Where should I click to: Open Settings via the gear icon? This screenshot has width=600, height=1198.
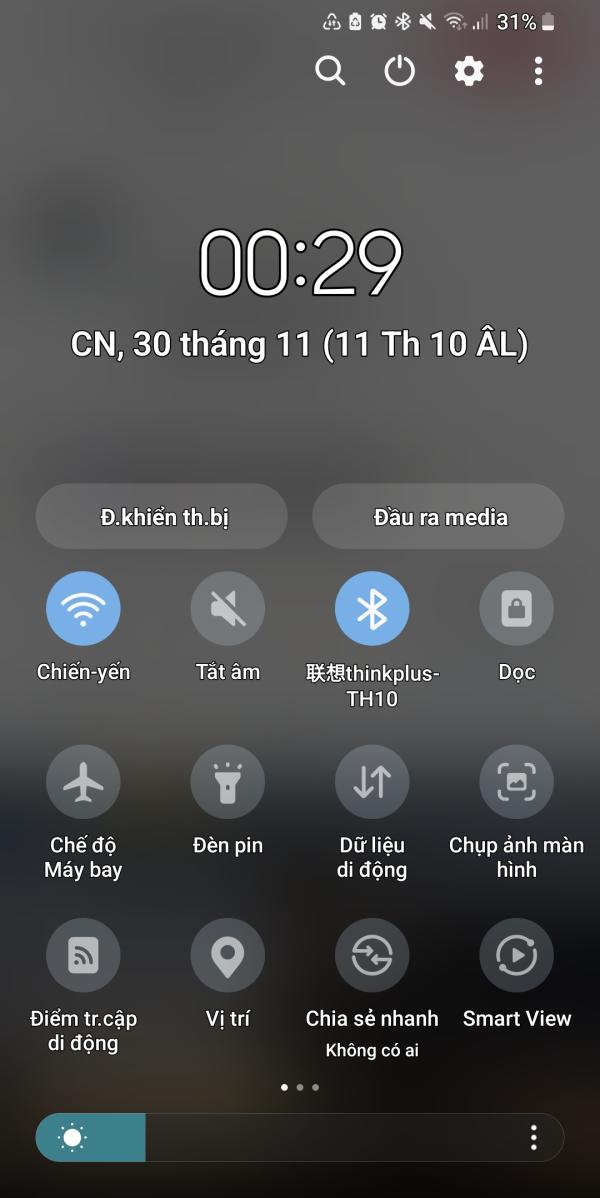[469, 71]
